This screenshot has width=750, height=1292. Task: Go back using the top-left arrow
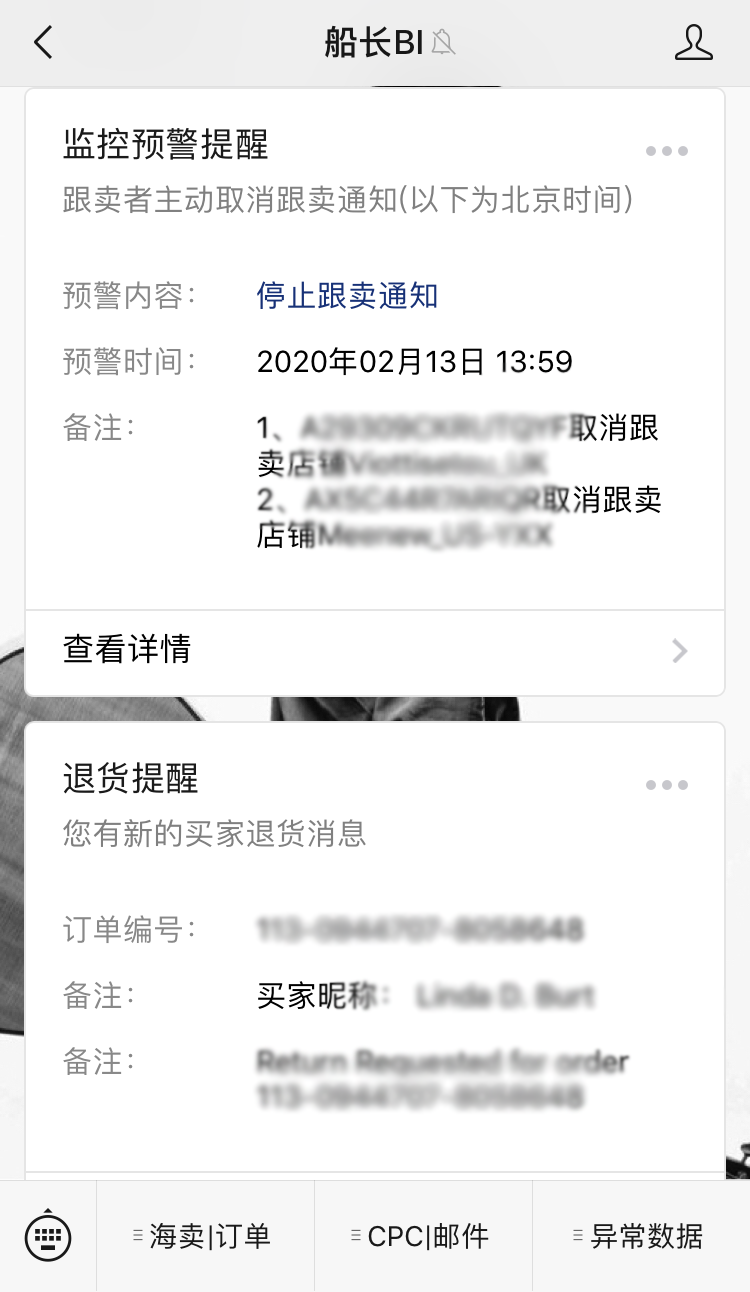click(x=42, y=43)
